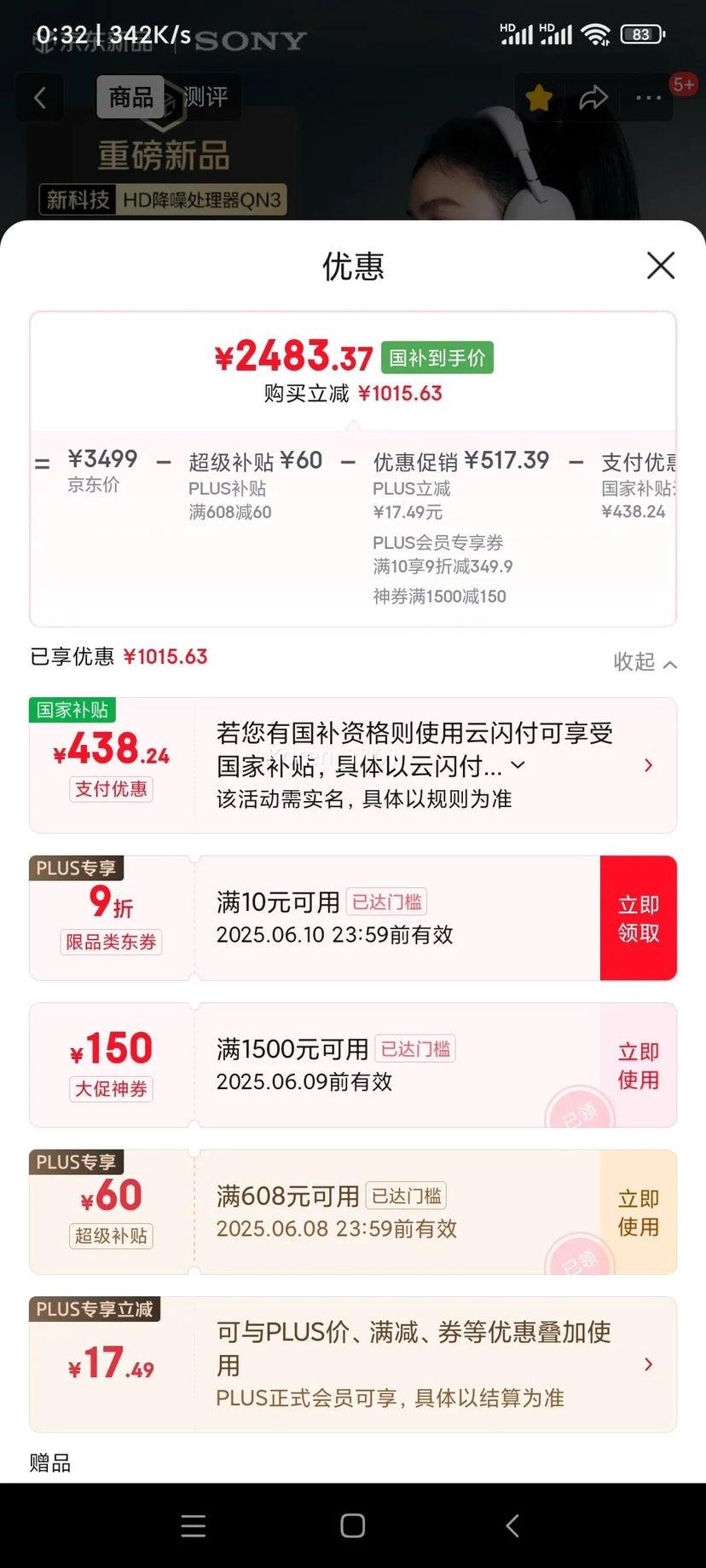Open the PLUS专享立减 ¥17.49 details

[x=648, y=1364]
